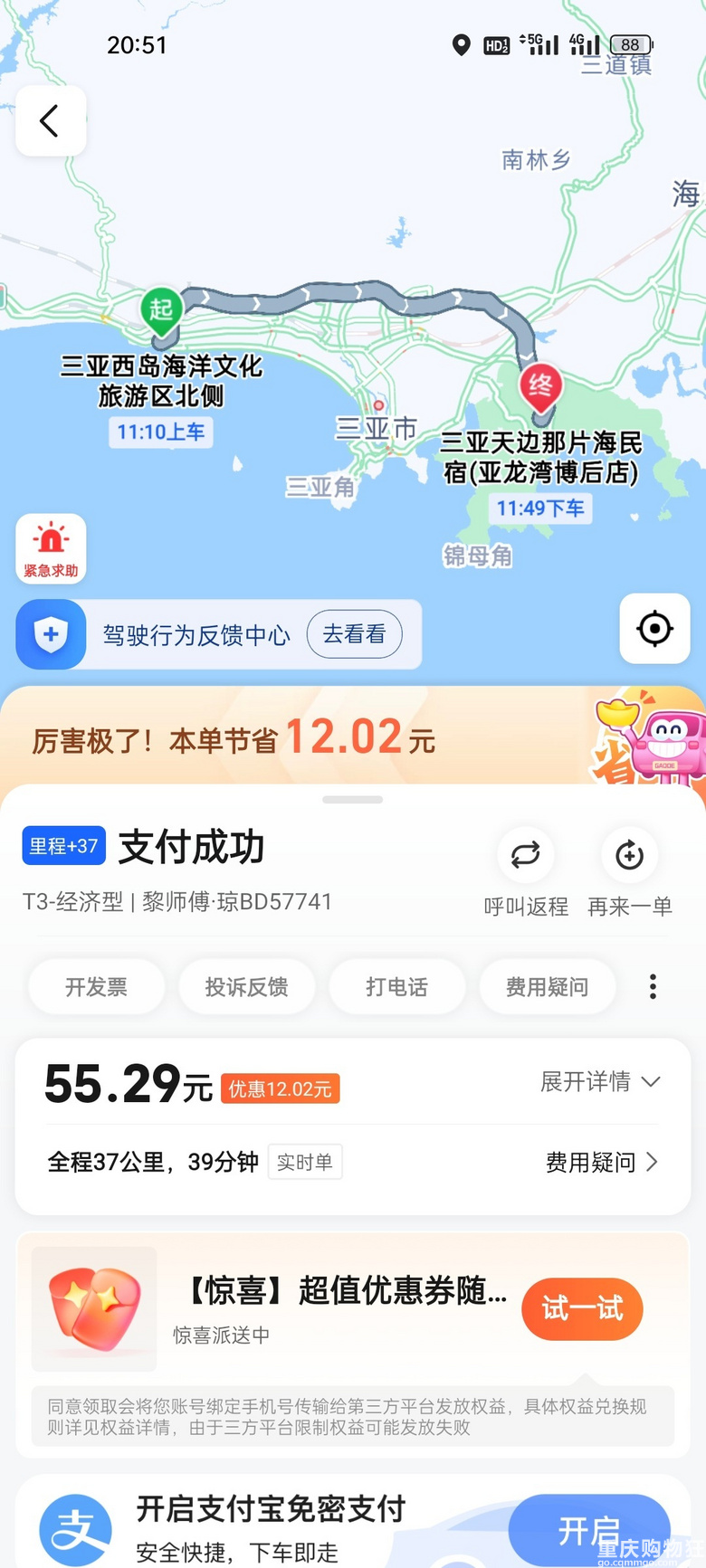Screen dimensions: 706x1568
Task: Go back using the top-left arrow
Action: (51, 121)
